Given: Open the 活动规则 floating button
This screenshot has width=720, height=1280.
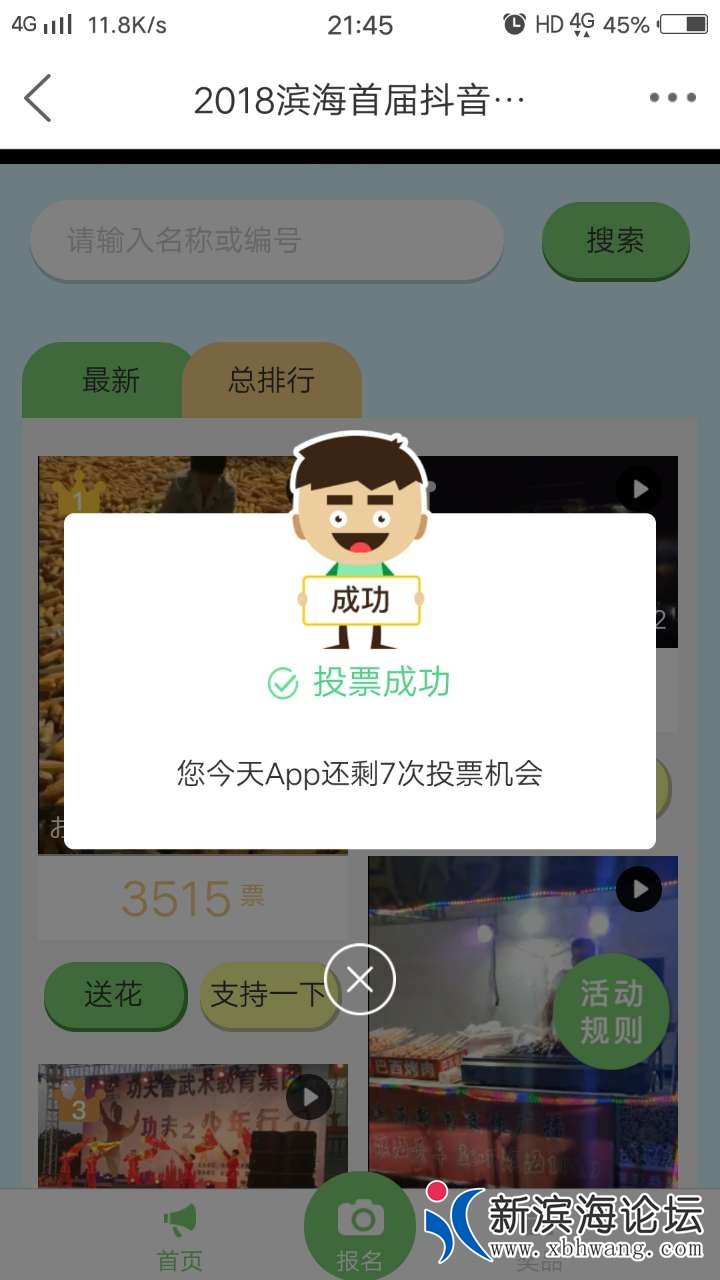Looking at the screenshot, I should tap(611, 1011).
